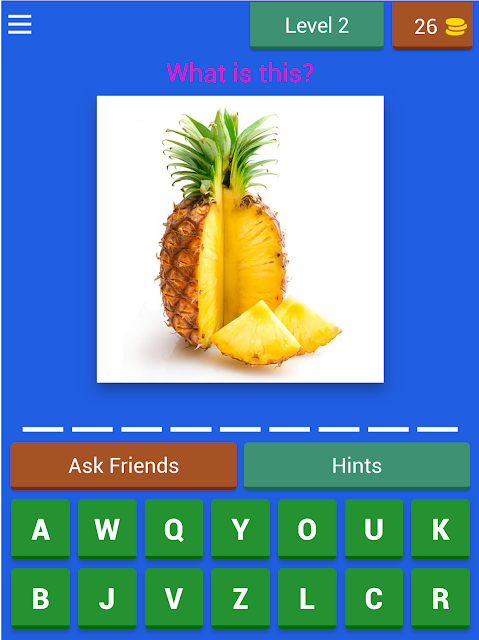This screenshot has width=479, height=640.
Task: Select the letter B tile
Action: 40,598
